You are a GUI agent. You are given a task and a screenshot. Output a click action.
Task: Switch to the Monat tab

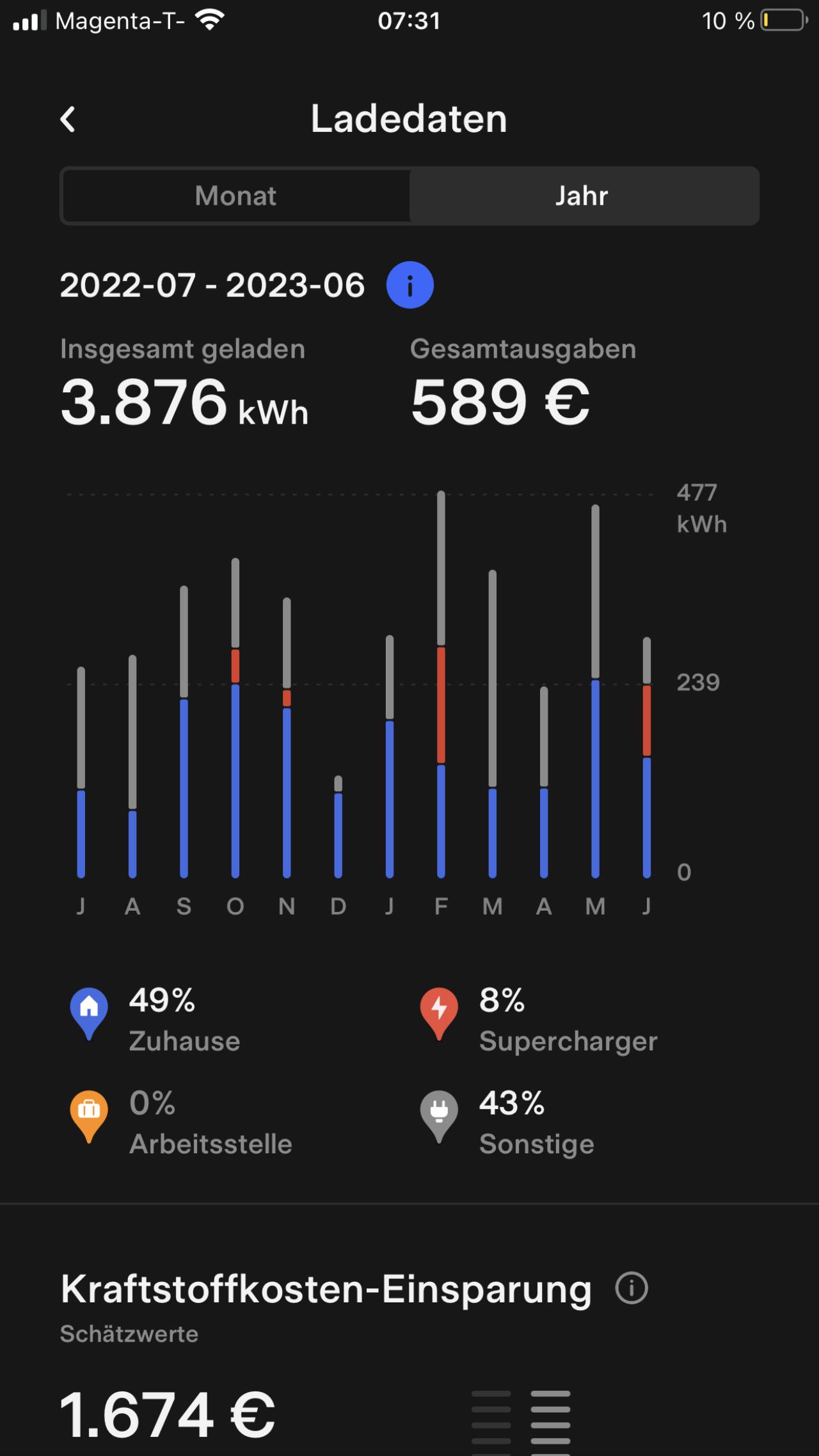click(x=235, y=196)
